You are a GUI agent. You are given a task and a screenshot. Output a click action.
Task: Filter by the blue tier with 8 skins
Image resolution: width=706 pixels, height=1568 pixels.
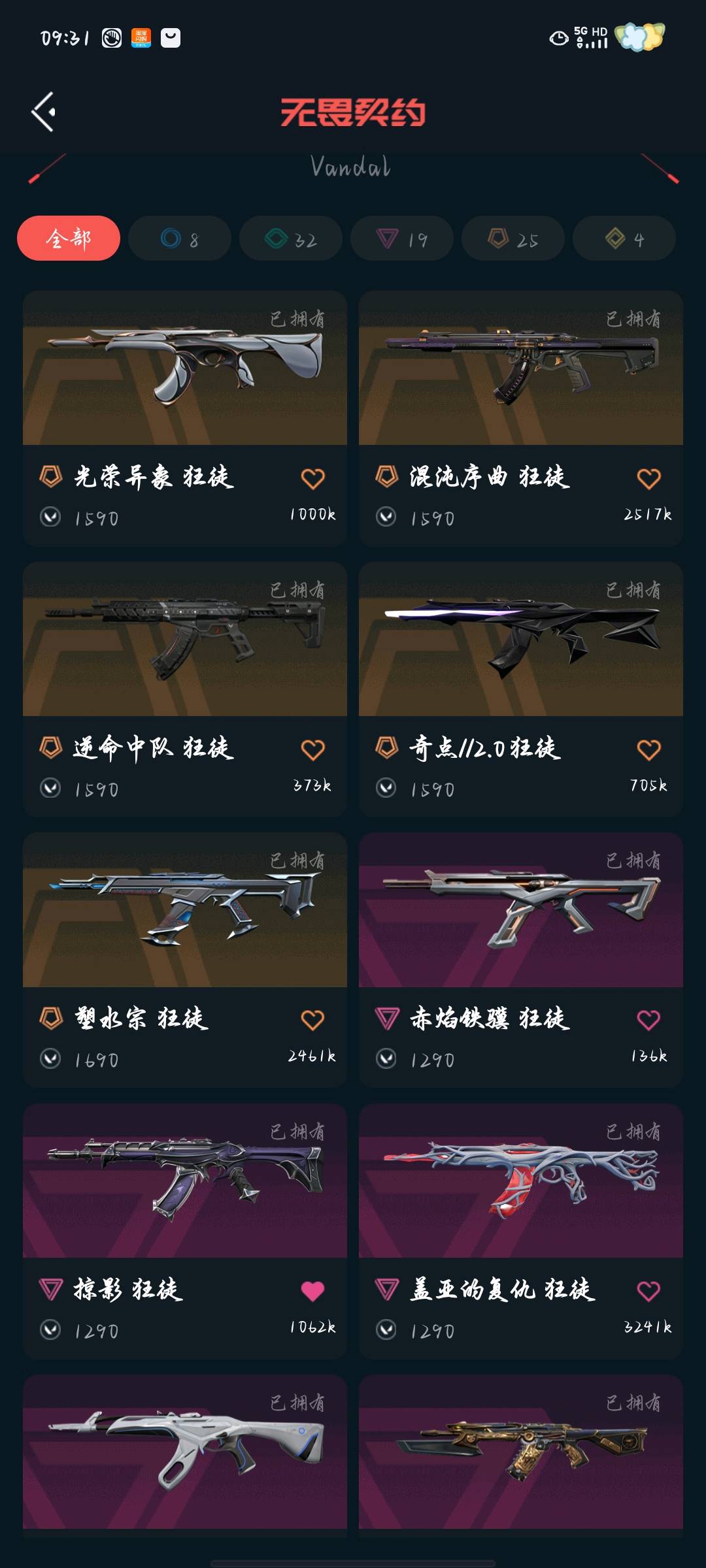[x=180, y=238]
